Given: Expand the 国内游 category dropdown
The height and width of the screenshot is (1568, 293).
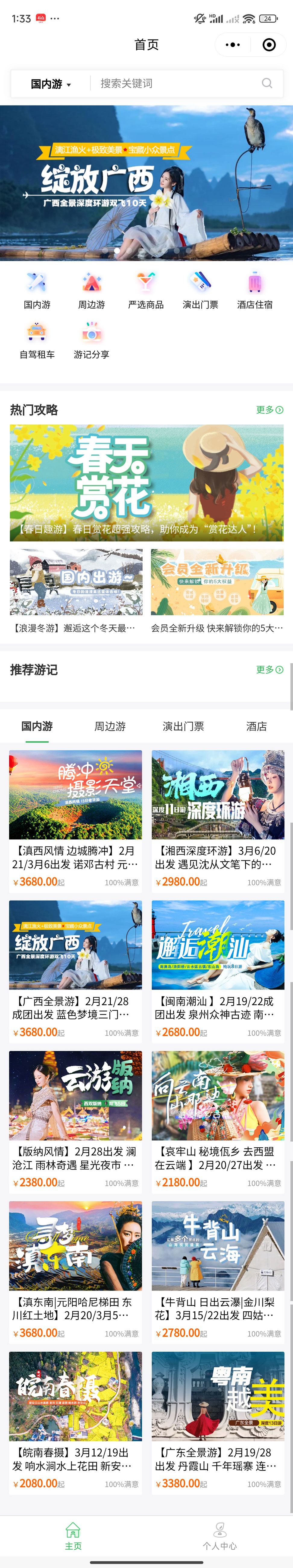Looking at the screenshot, I should [51, 84].
